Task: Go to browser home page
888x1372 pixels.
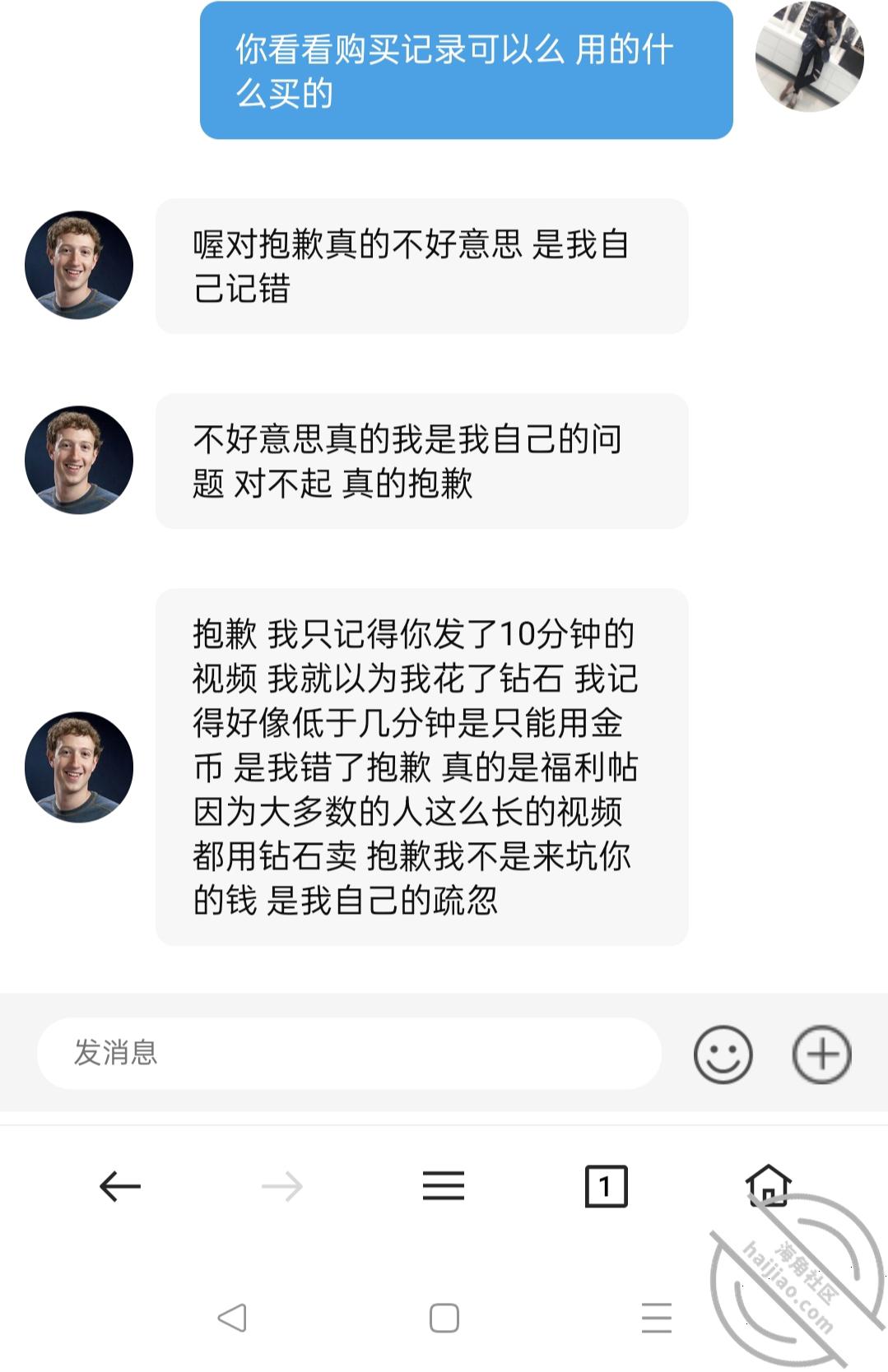Action: (768, 1185)
